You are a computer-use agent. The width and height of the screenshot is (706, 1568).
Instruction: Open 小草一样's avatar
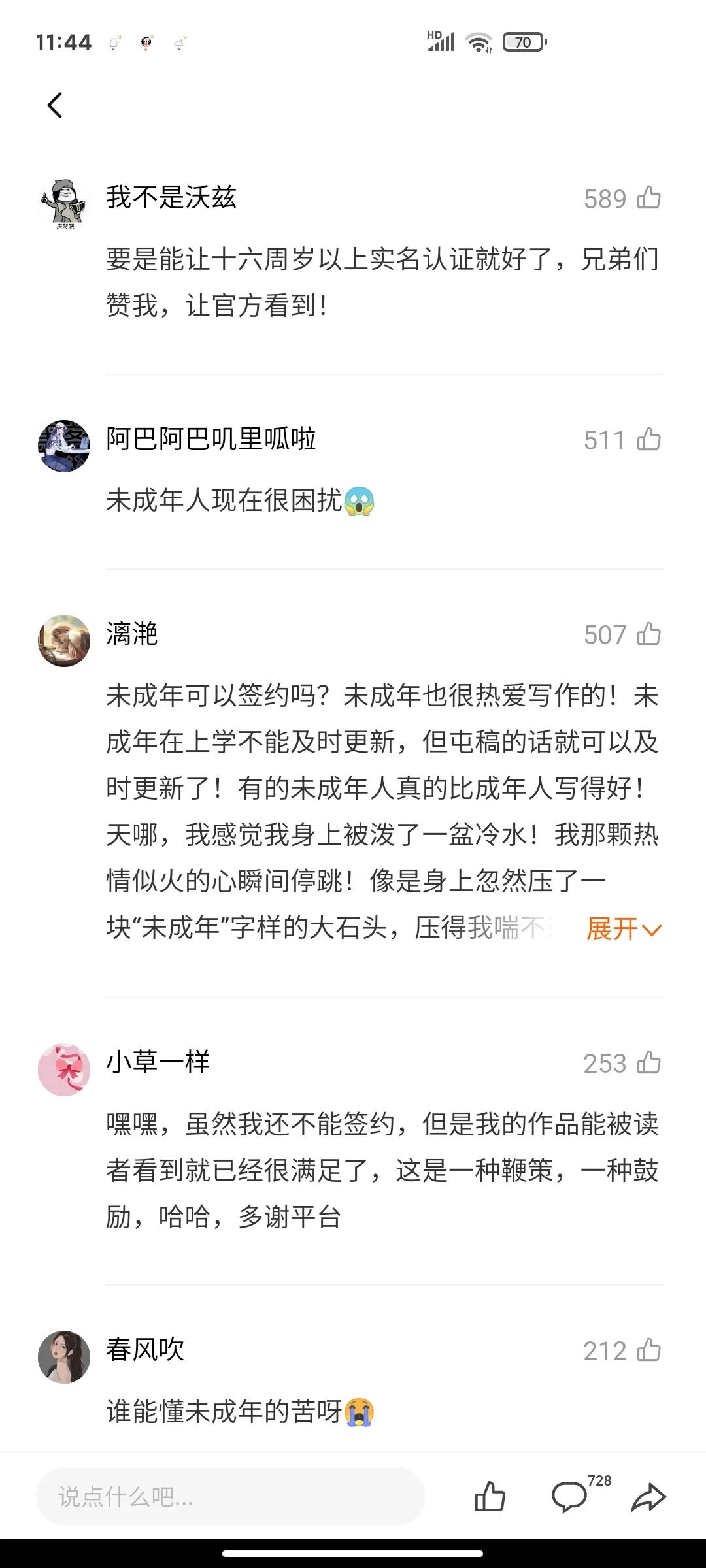point(64,1070)
